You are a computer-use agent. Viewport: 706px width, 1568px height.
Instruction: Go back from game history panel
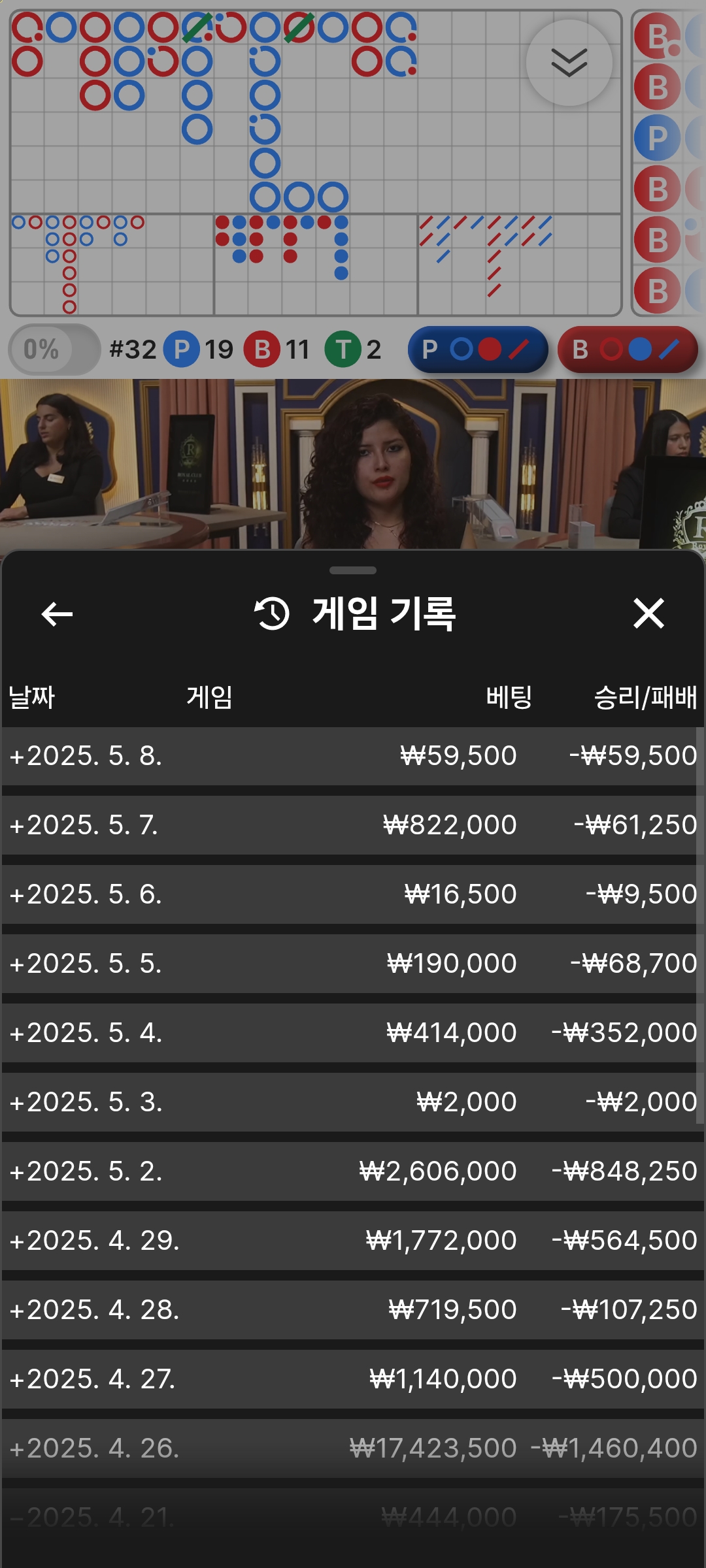57,614
